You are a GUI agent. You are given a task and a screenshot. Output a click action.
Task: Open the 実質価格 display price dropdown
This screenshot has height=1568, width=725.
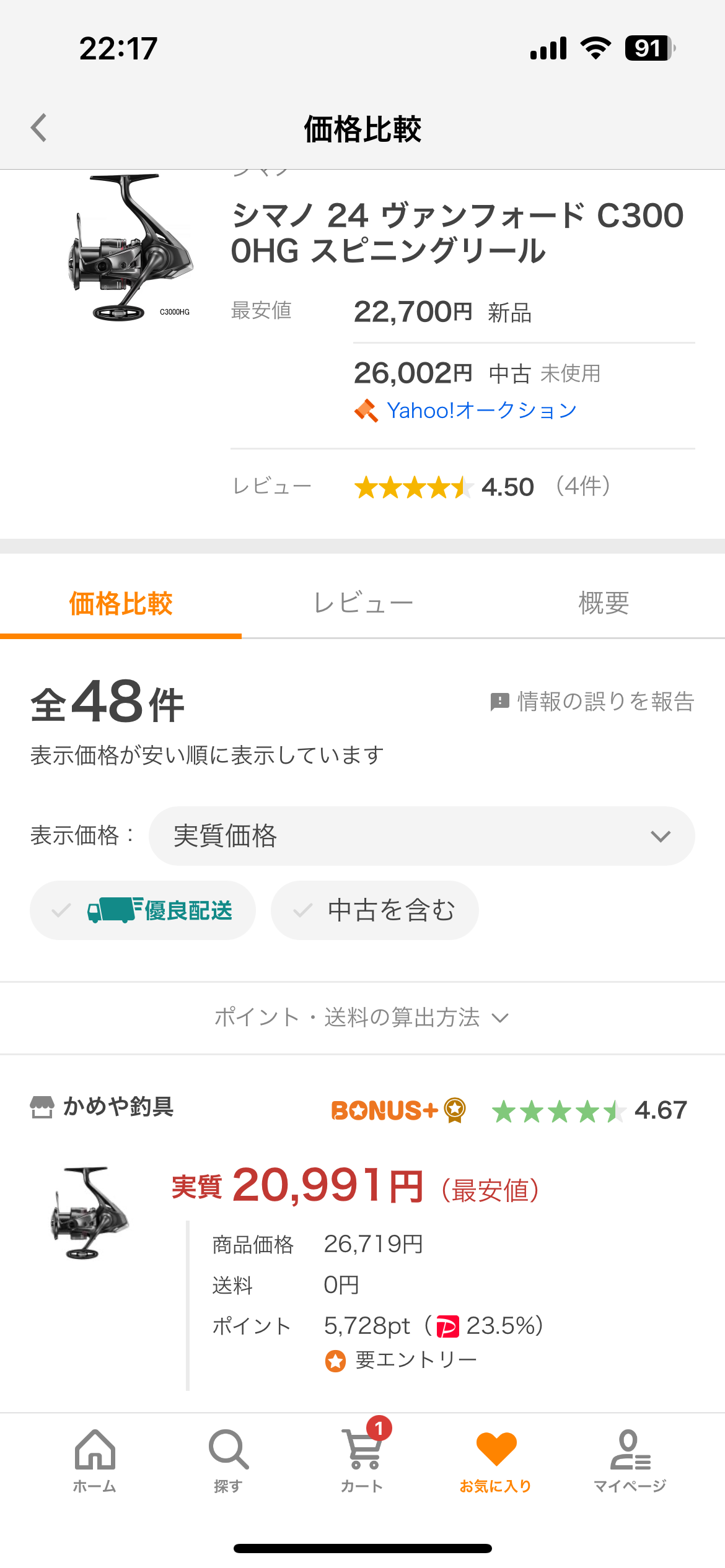click(x=421, y=836)
